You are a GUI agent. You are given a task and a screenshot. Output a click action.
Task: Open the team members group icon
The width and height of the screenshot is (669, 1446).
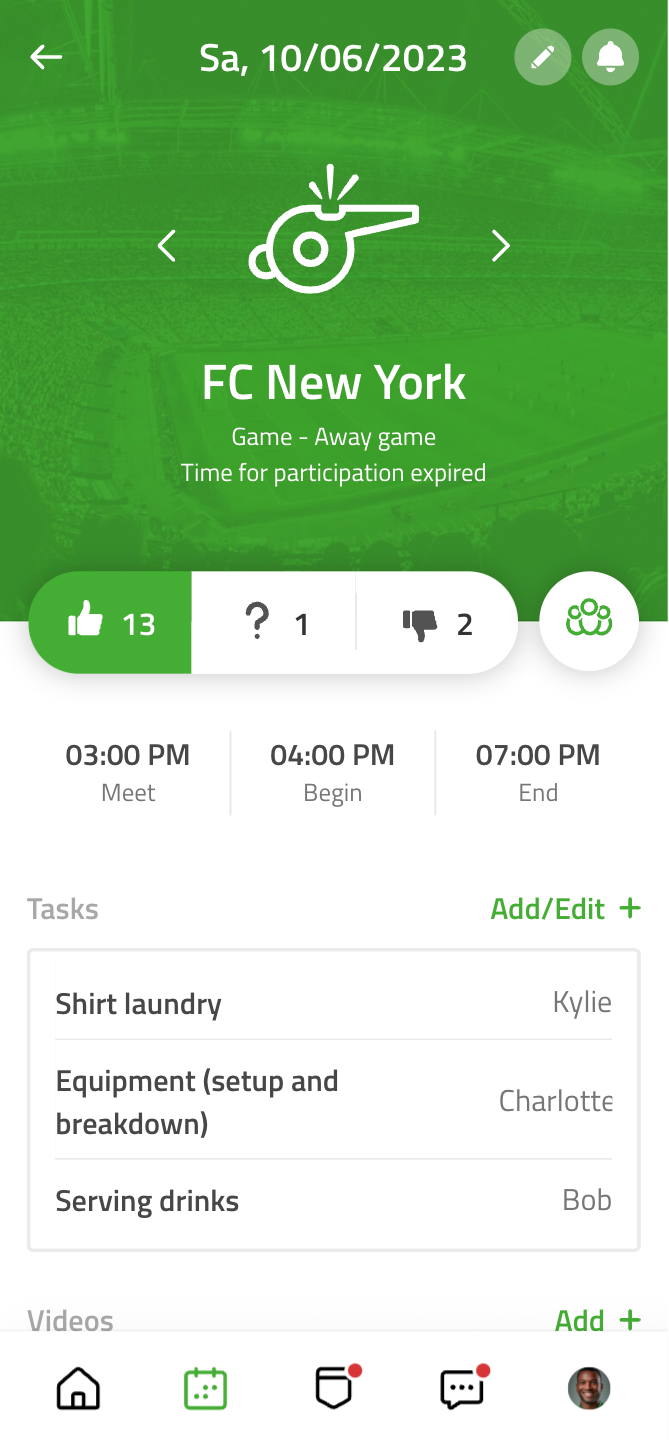(x=589, y=620)
